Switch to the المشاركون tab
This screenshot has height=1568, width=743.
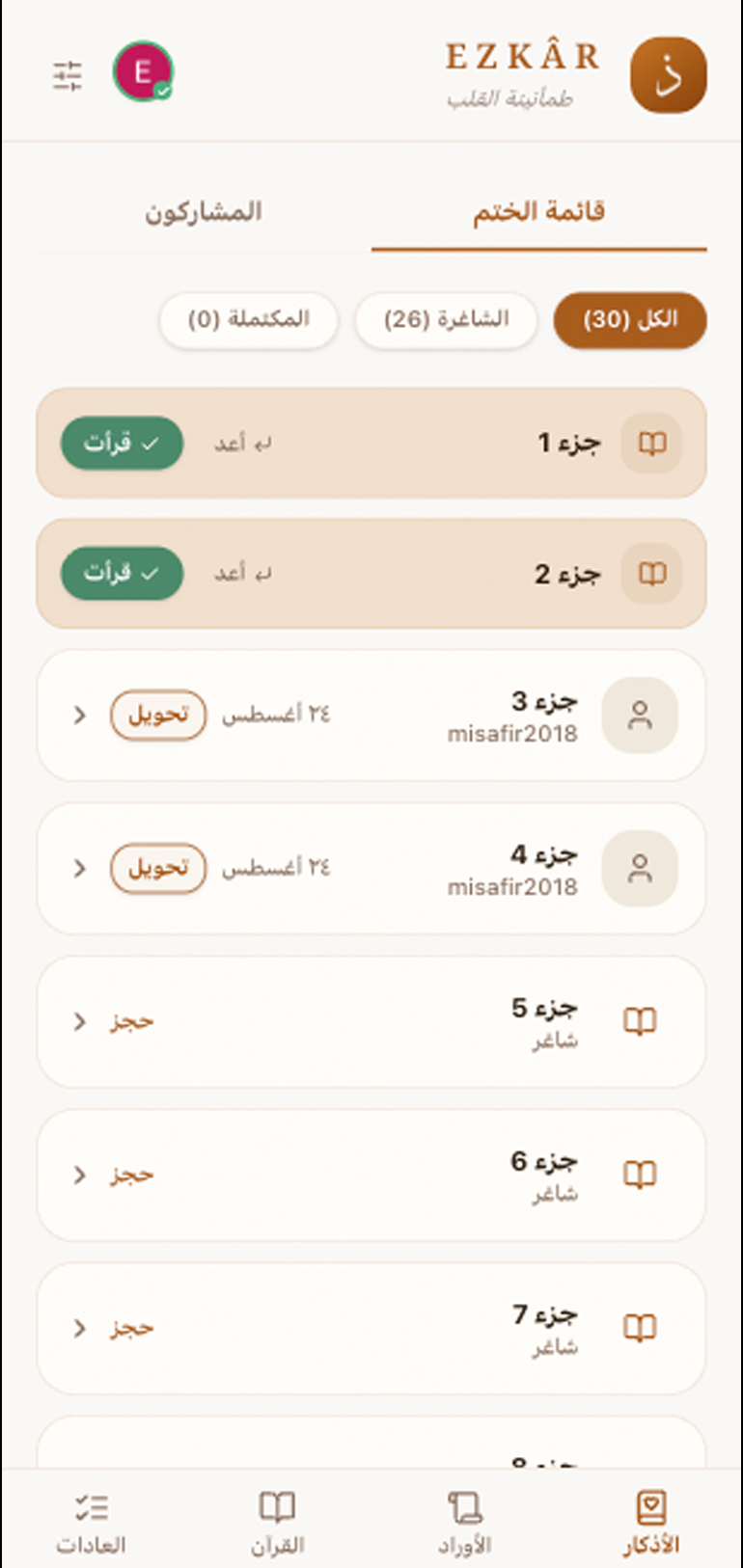pos(204,212)
